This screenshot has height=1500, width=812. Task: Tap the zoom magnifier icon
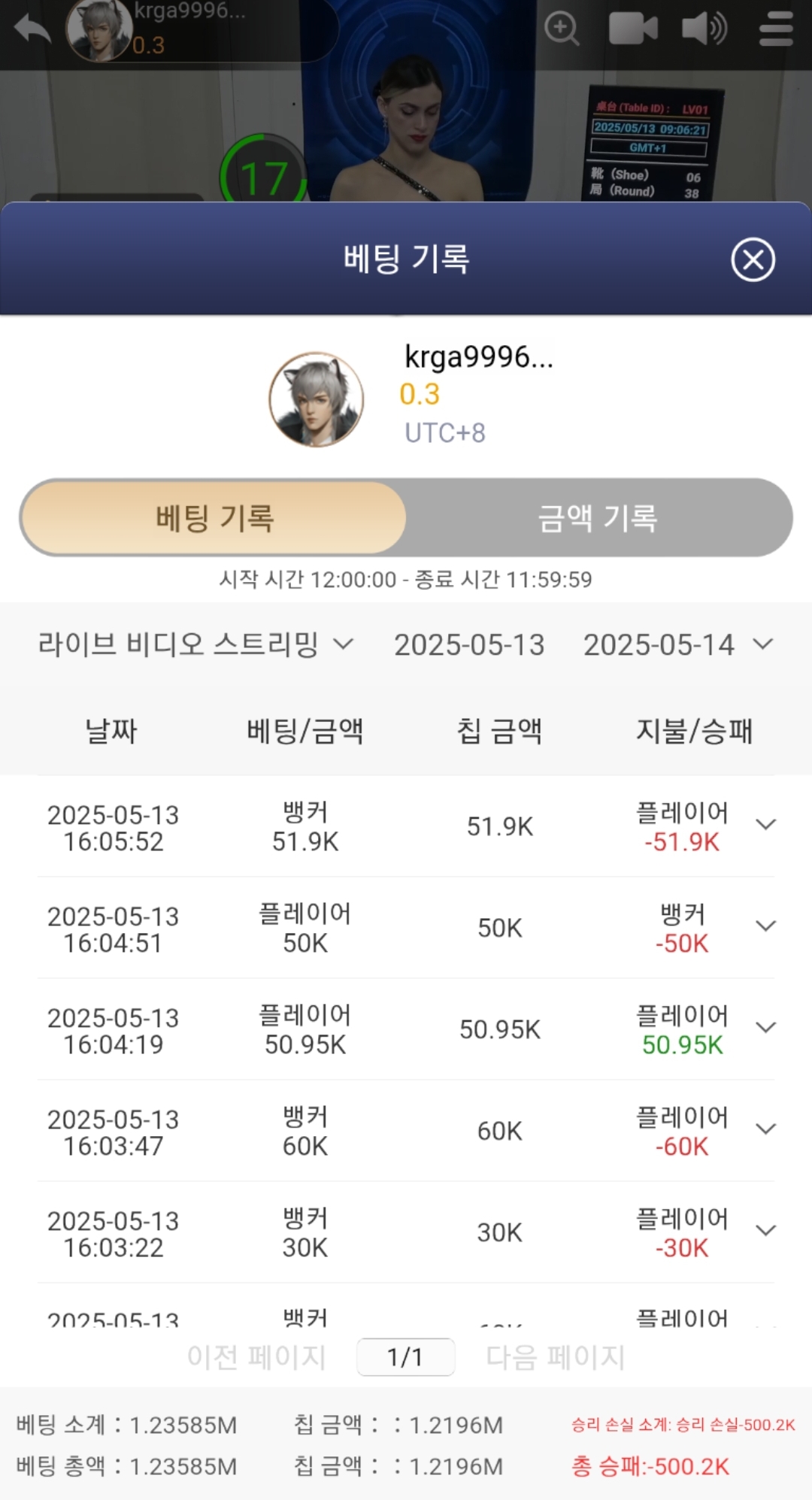click(562, 29)
